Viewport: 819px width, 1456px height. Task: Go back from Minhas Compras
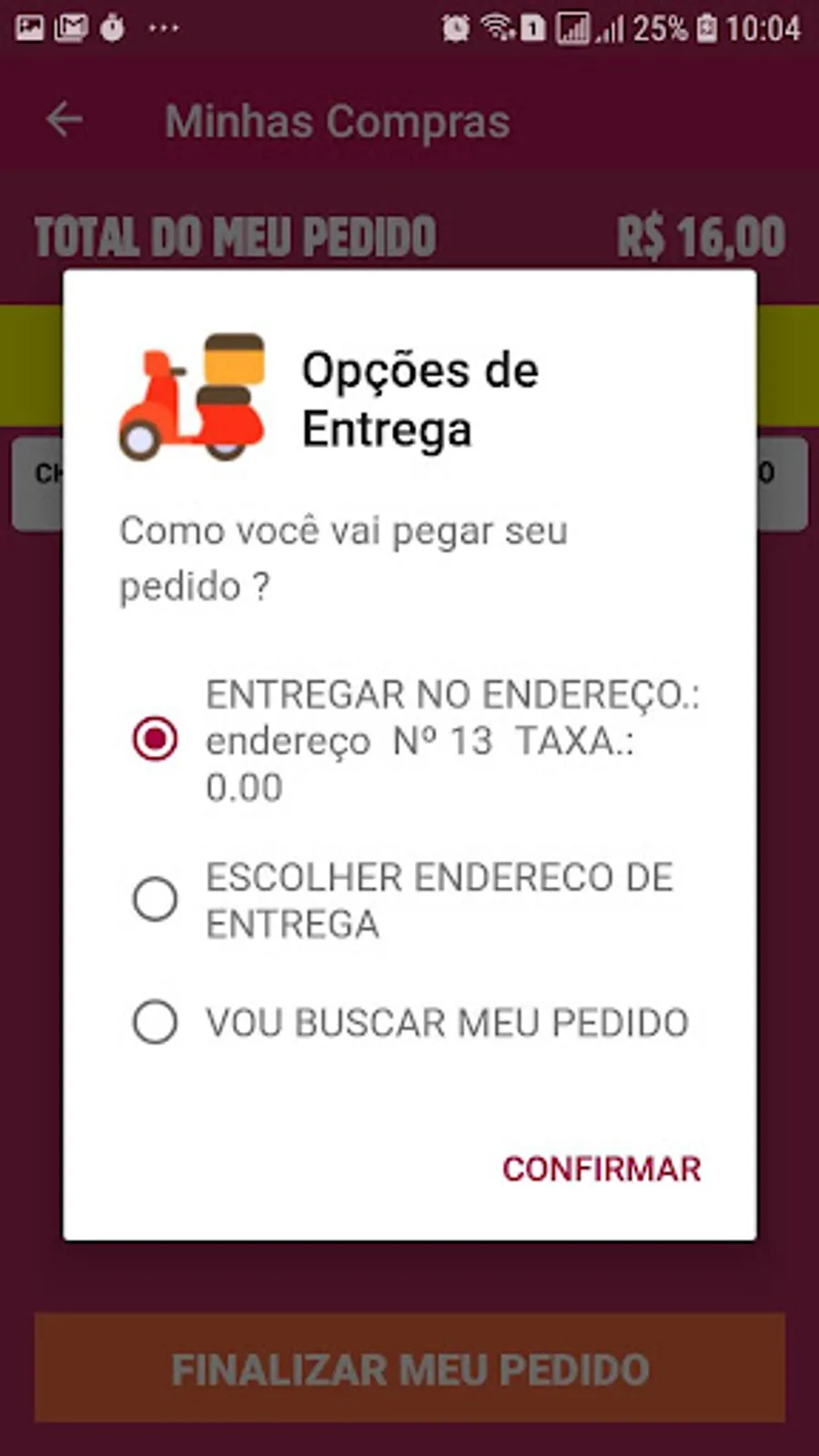[65, 120]
